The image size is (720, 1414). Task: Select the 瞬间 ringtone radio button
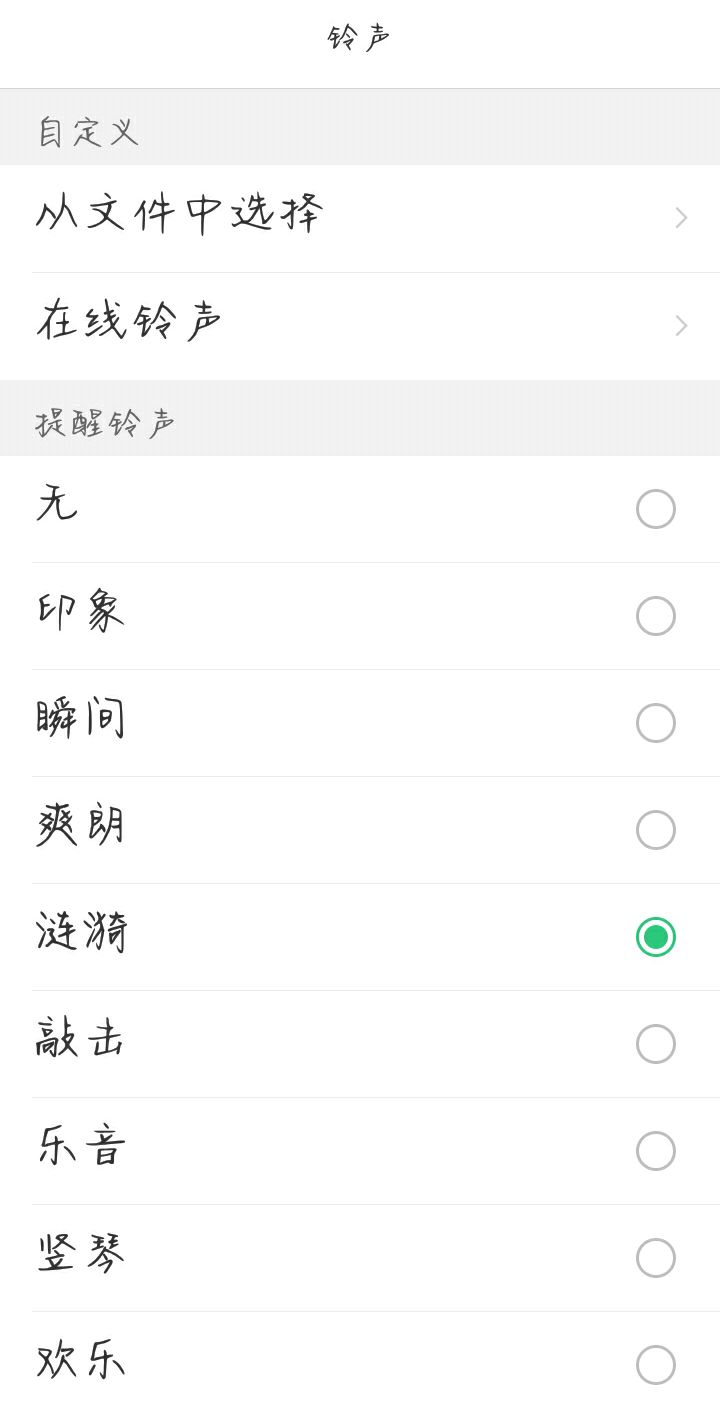(x=656, y=723)
